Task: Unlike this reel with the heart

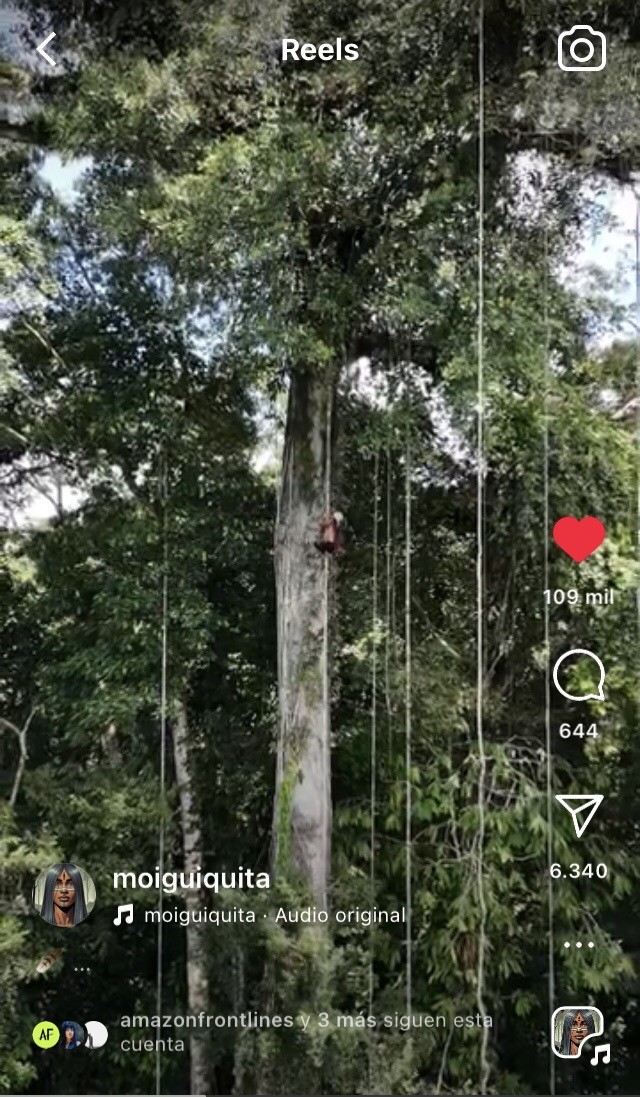Action: [578, 540]
